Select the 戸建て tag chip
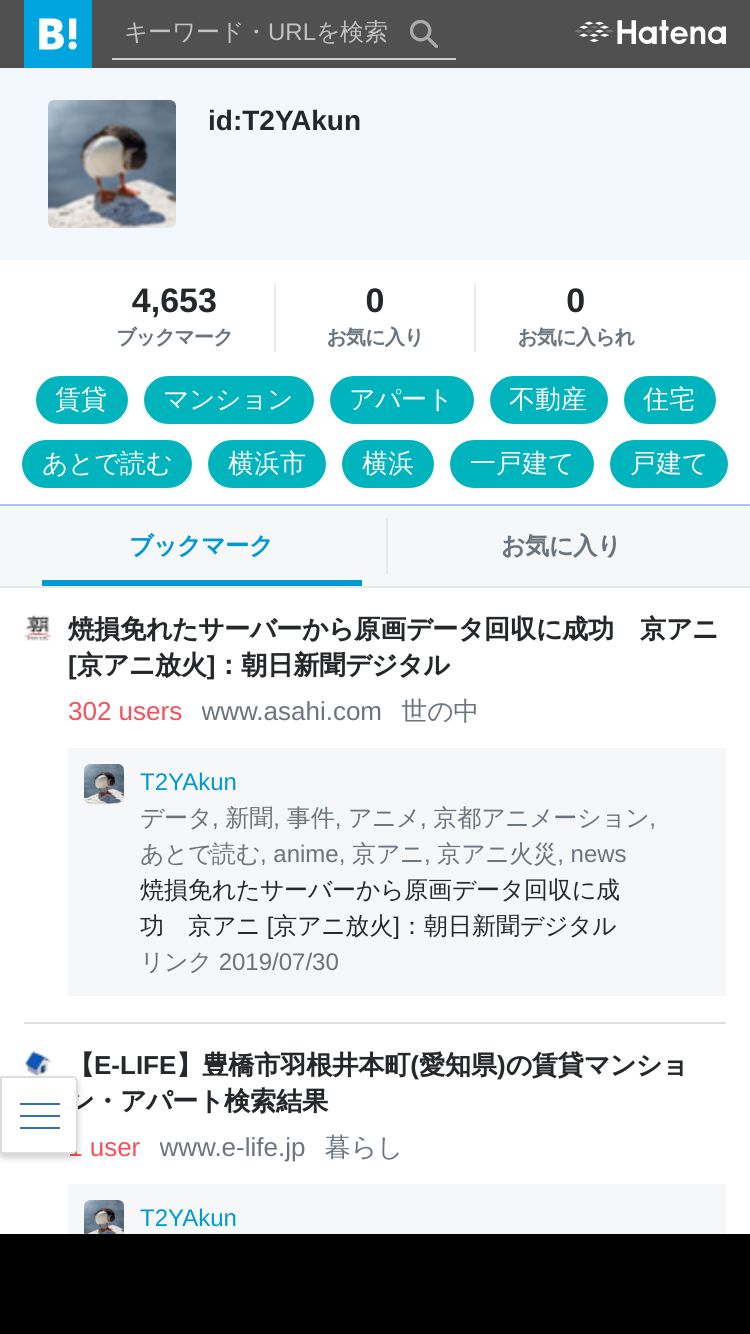Viewport: 750px width, 1334px height. [669, 464]
